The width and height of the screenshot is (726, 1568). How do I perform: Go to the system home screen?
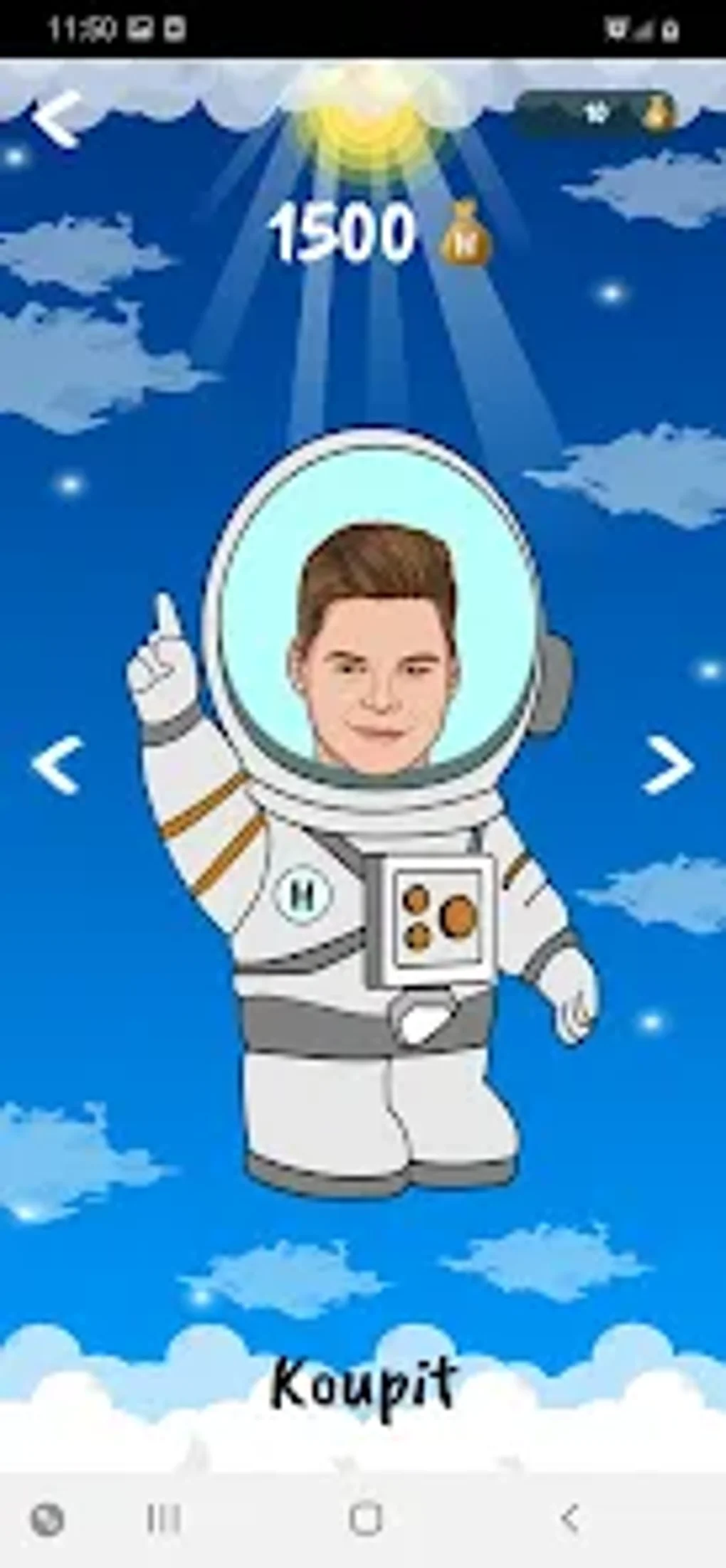coord(366,1518)
